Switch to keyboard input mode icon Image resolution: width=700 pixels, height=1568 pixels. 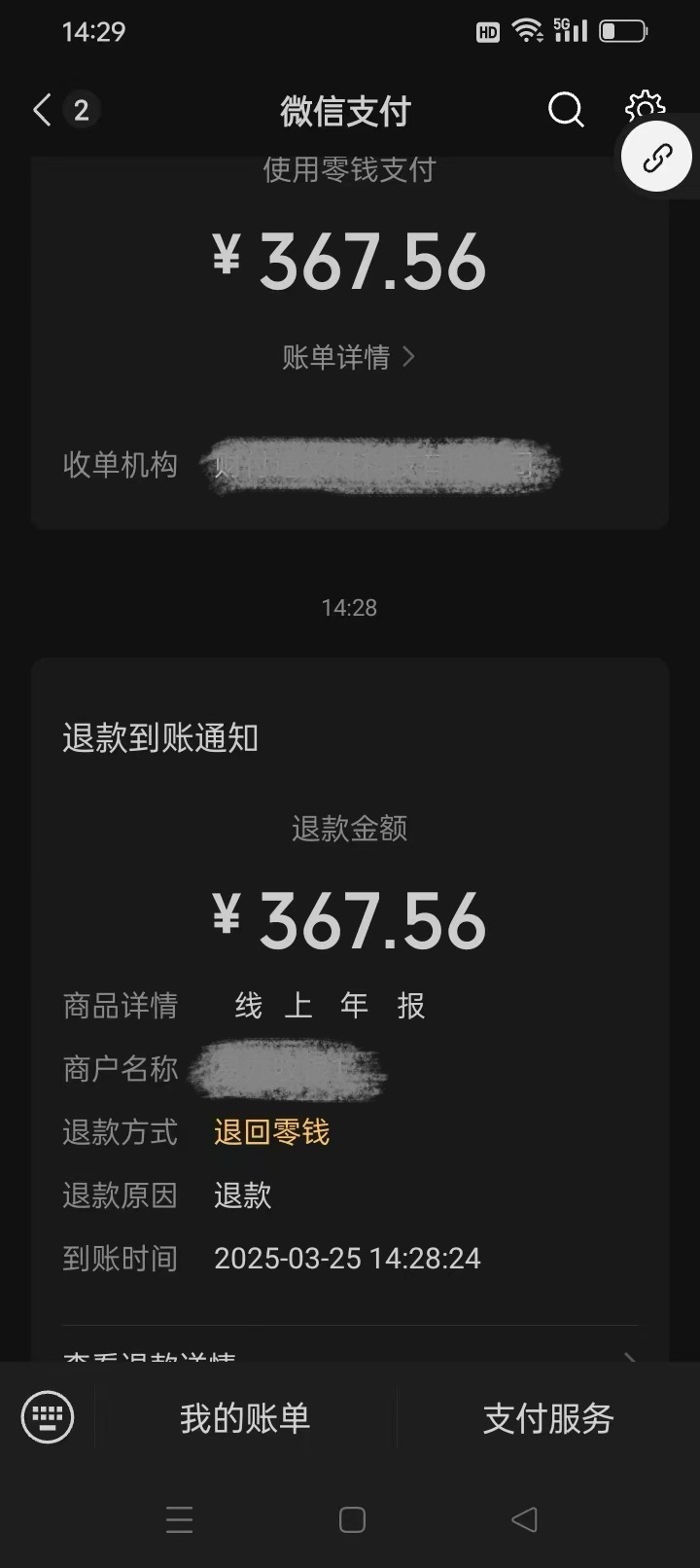point(48,1417)
